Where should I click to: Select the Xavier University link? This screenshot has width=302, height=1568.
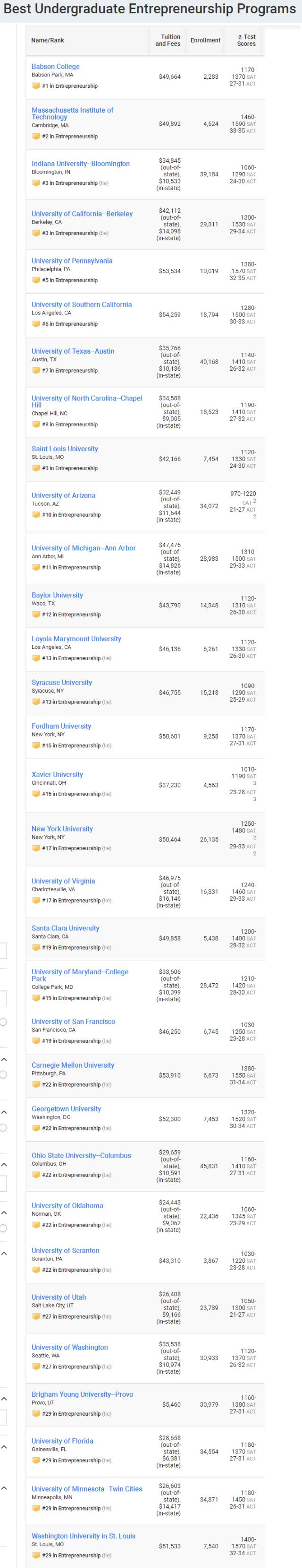[x=57, y=774]
